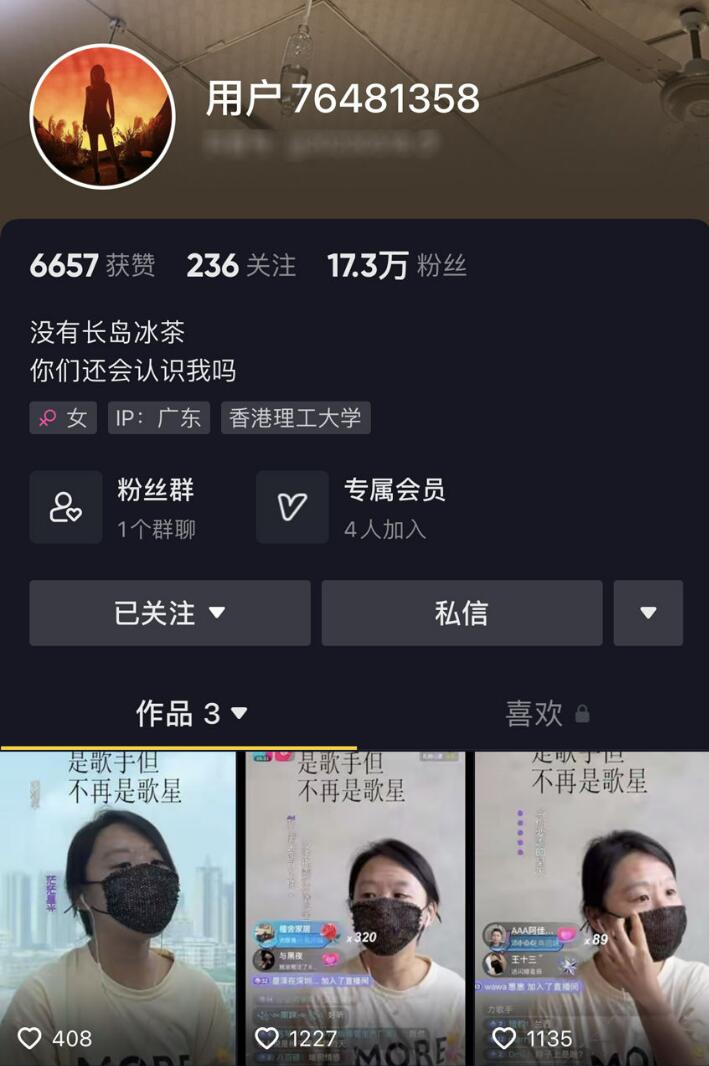Tap the 已关注 following button
The image size is (709, 1066).
[x=170, y=613]
